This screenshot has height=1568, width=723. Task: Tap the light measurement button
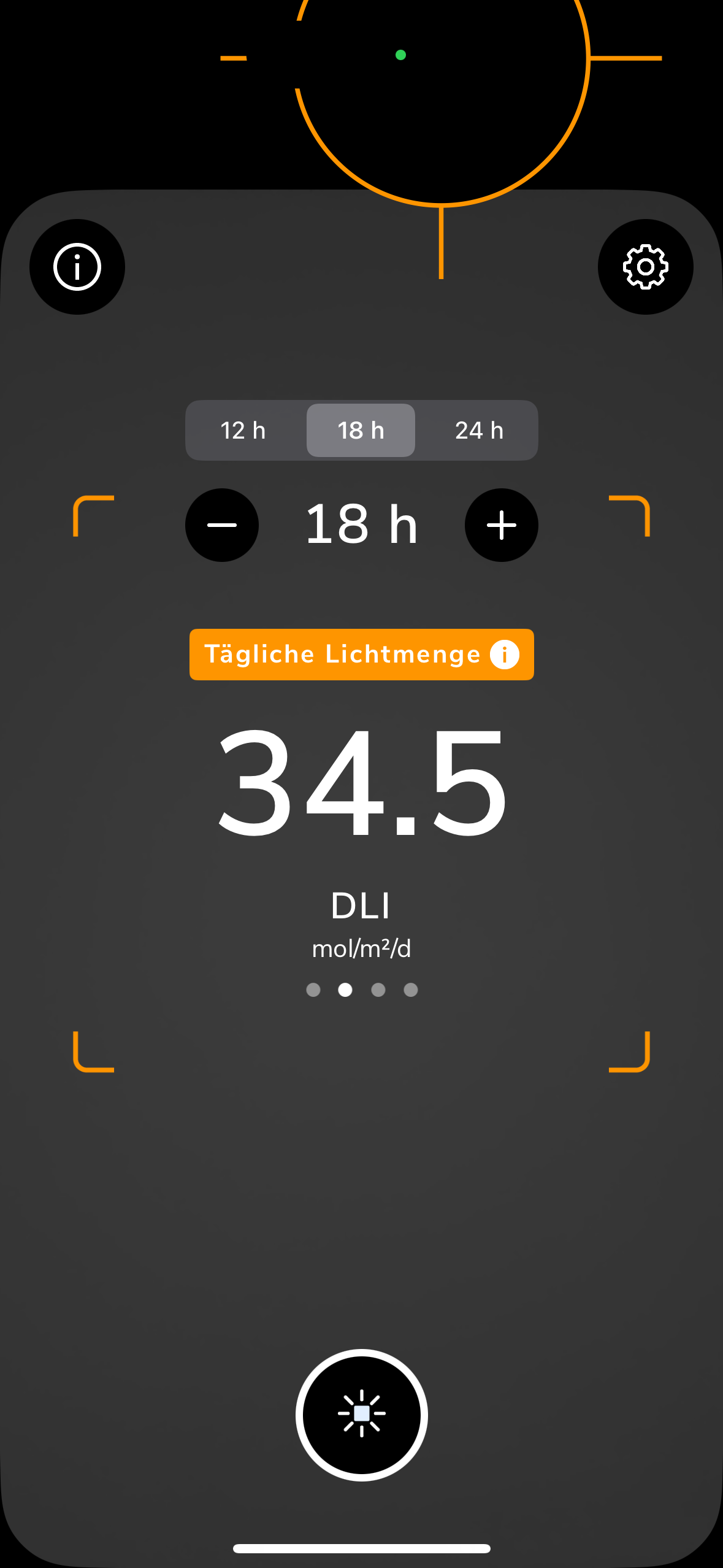[361, 1413]
